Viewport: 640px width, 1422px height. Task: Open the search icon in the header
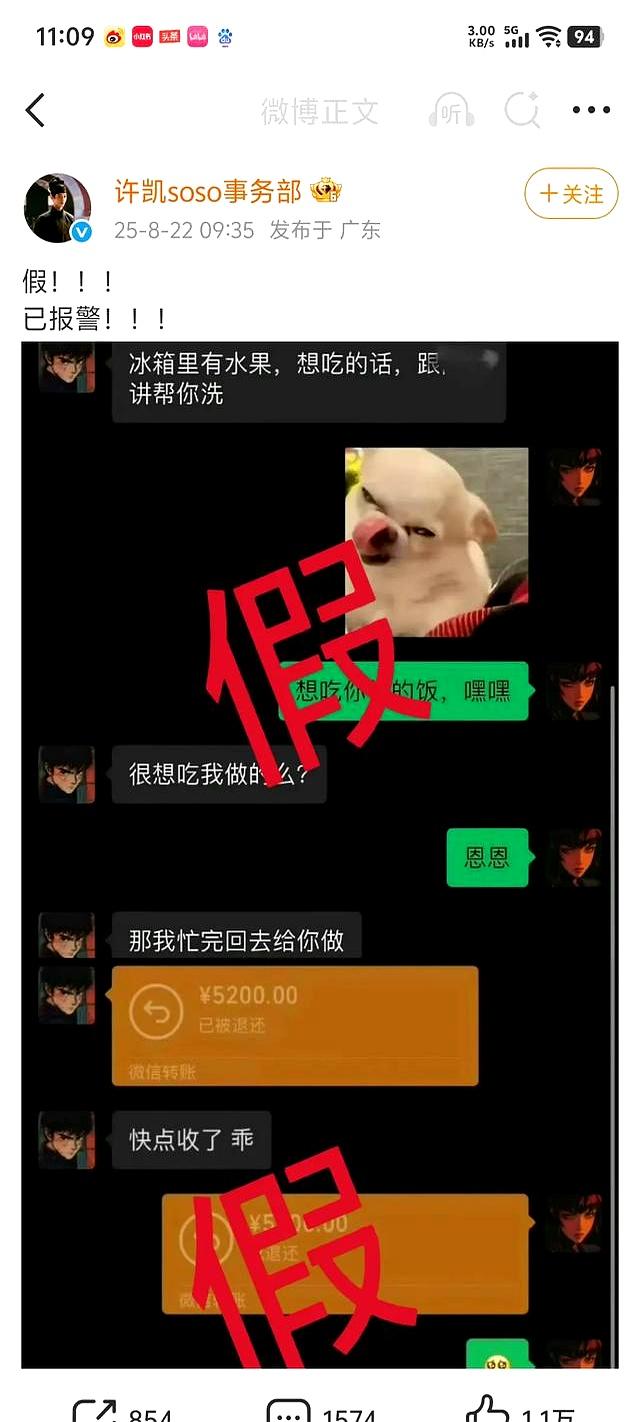pos(522,110)
